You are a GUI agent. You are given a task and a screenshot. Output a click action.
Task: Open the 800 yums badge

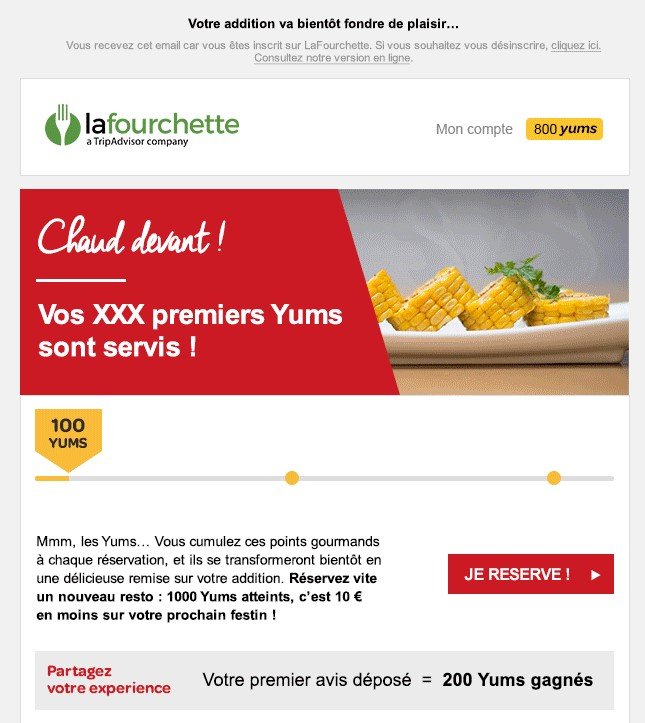[x=564, y=129]
